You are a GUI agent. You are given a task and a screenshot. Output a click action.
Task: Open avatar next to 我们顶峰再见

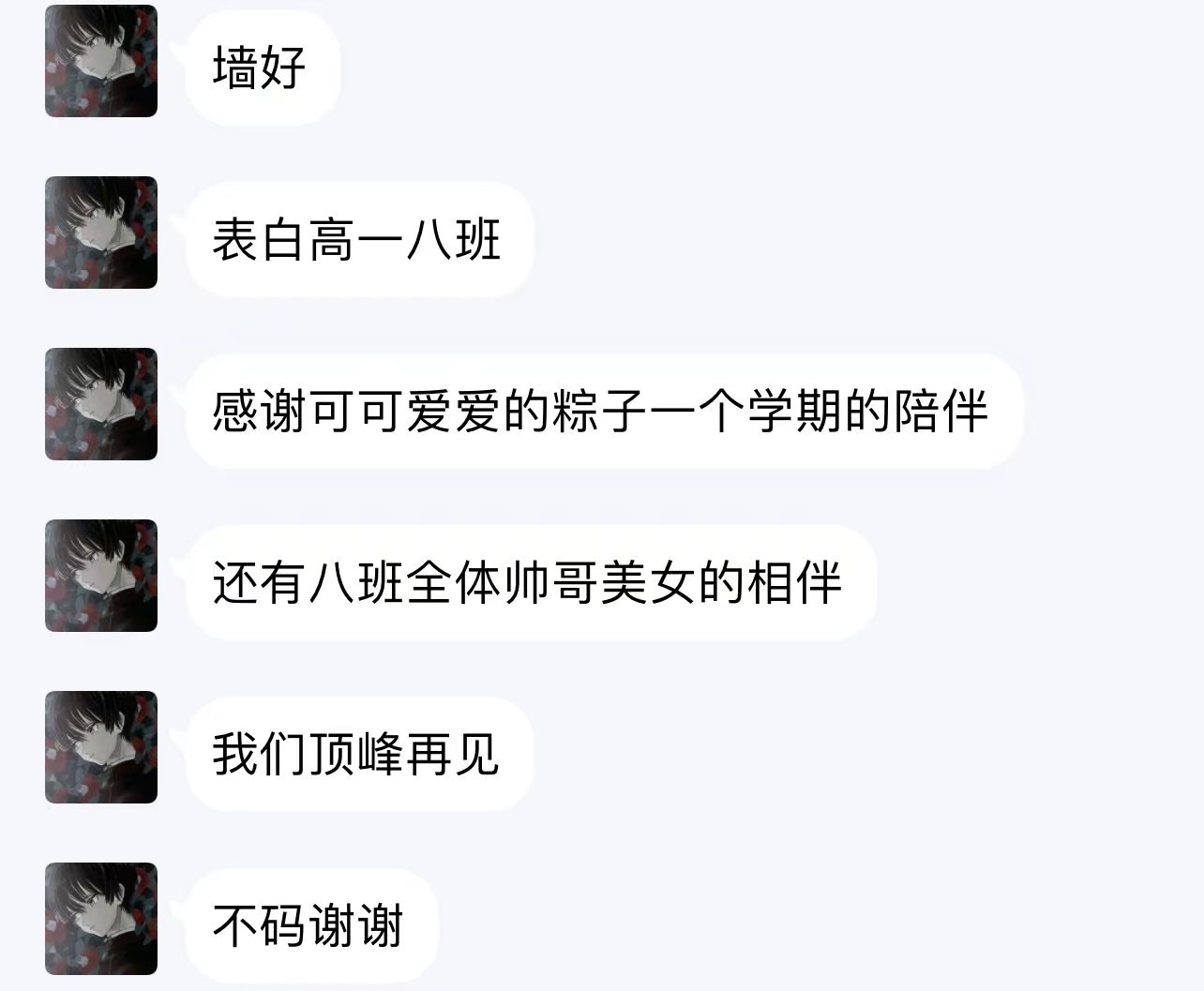[101, 747]
